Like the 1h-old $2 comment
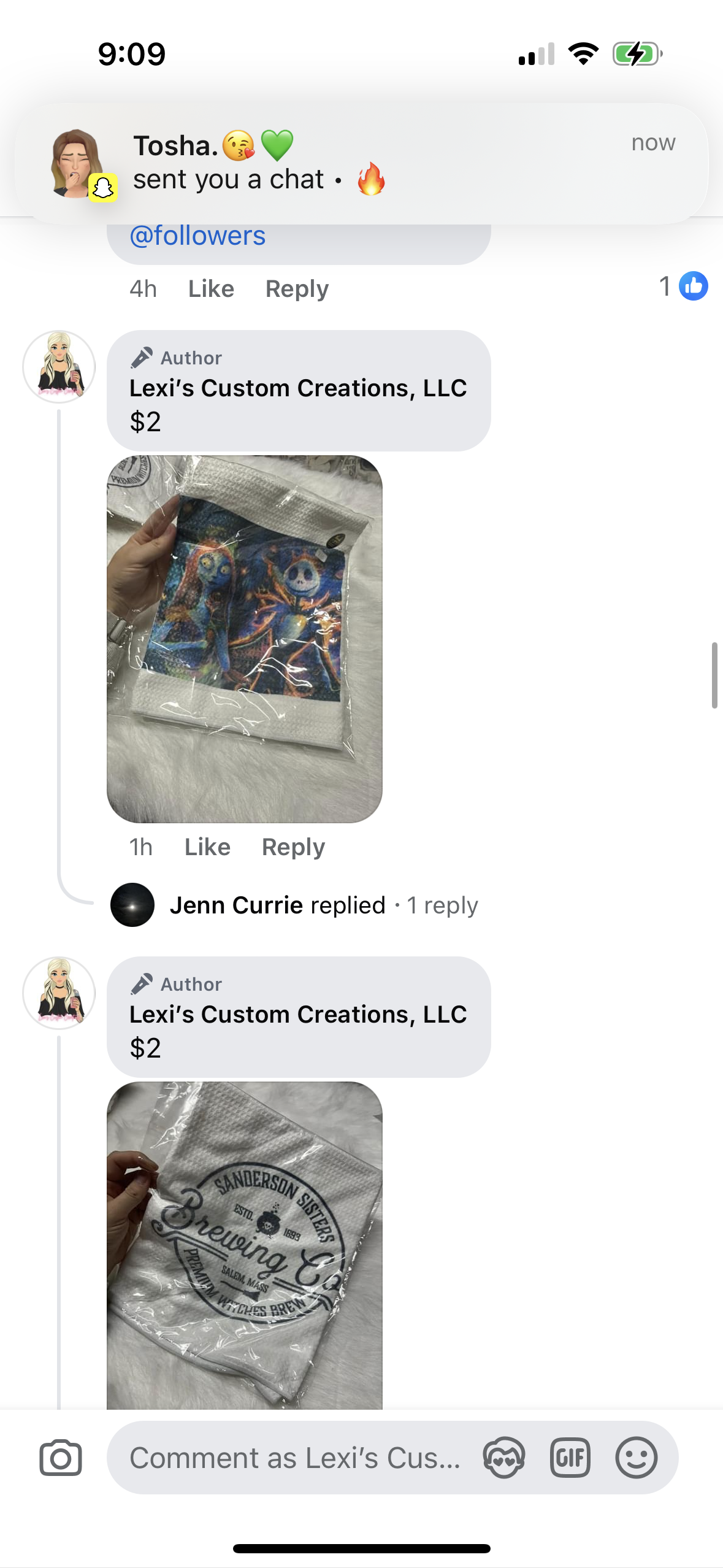Image resolution: width=723 pixels, height=1568 pixels. [x=207, y=847]
